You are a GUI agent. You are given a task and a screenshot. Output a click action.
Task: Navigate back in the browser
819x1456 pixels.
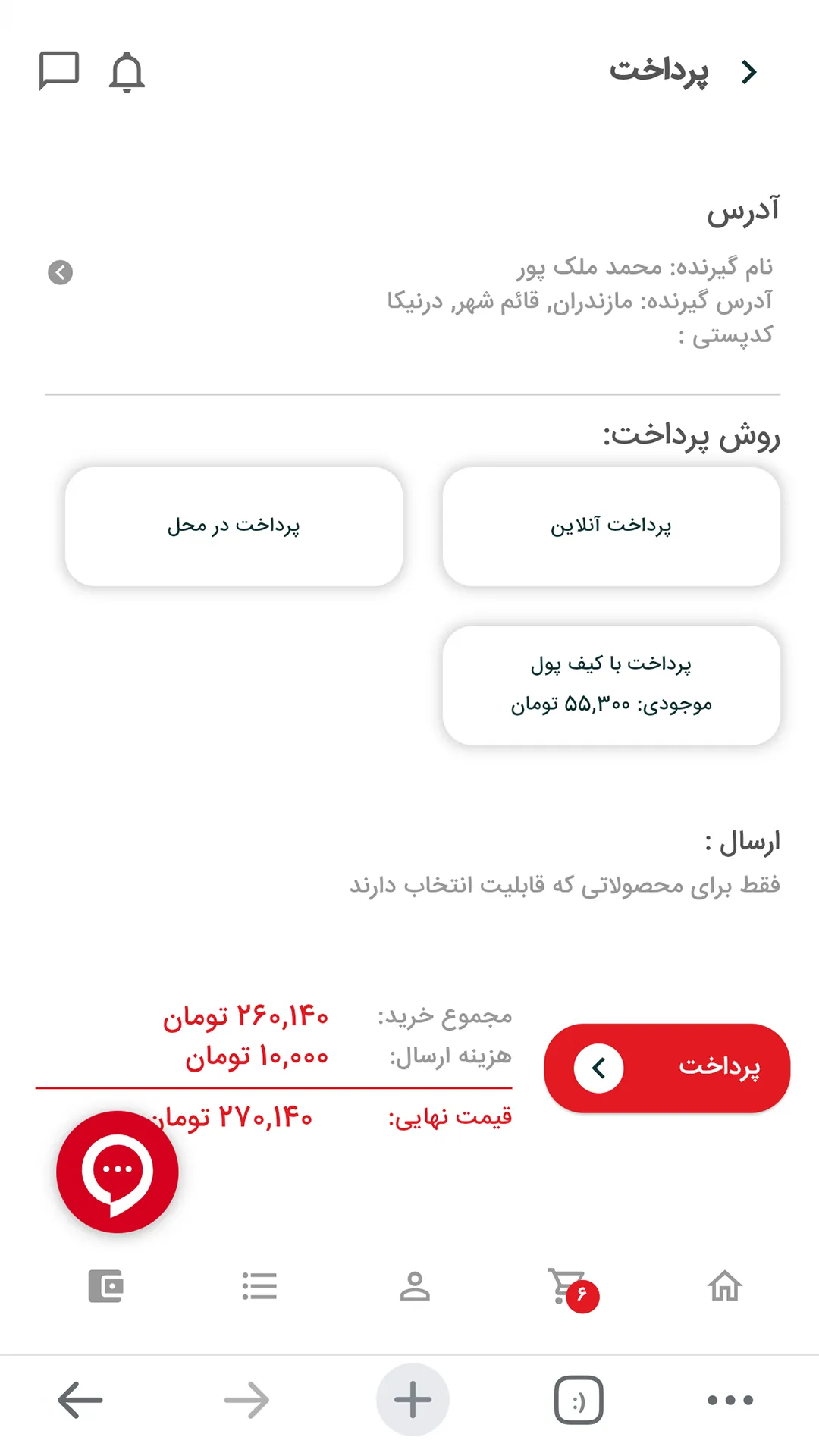tap(80, 1400)
